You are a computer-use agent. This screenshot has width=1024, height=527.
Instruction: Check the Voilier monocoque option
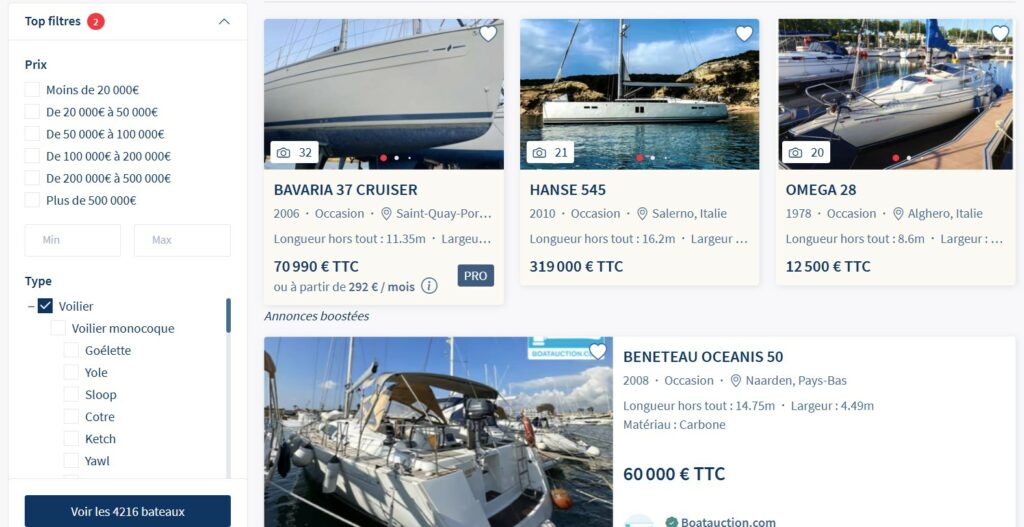[x=58, y=328]
